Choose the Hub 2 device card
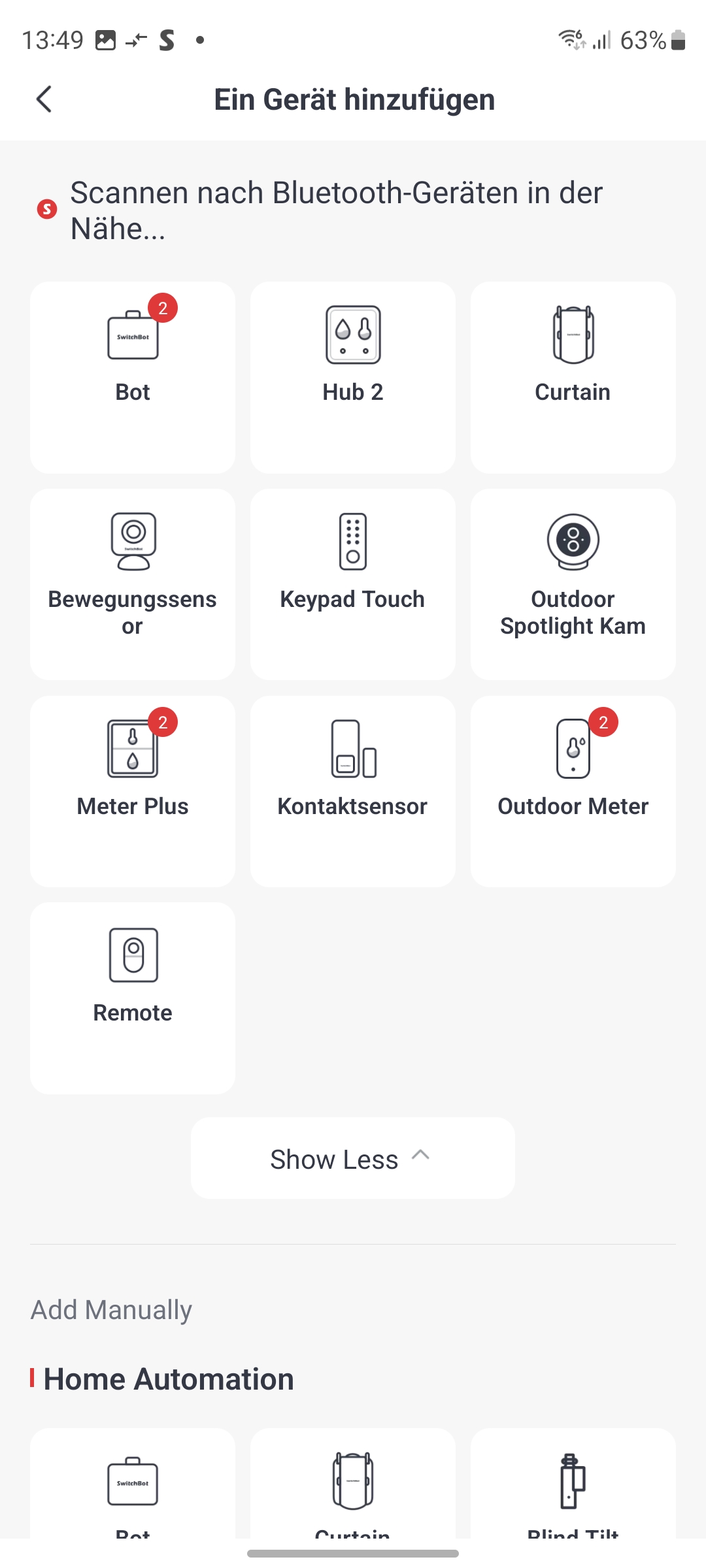Screen dimensions: 706x1568 [x=353, y=376]
